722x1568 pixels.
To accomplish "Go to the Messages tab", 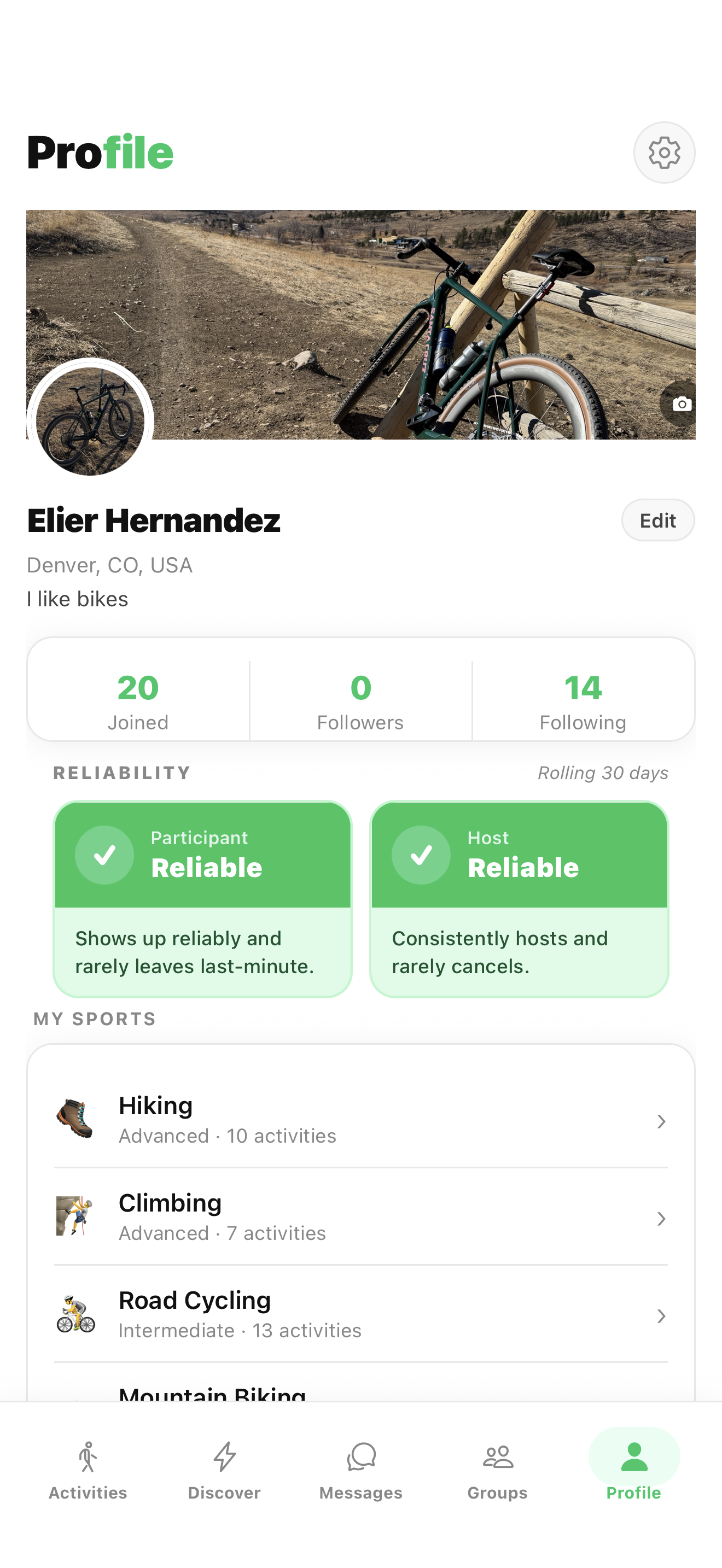I will (x=360, y=1471).
